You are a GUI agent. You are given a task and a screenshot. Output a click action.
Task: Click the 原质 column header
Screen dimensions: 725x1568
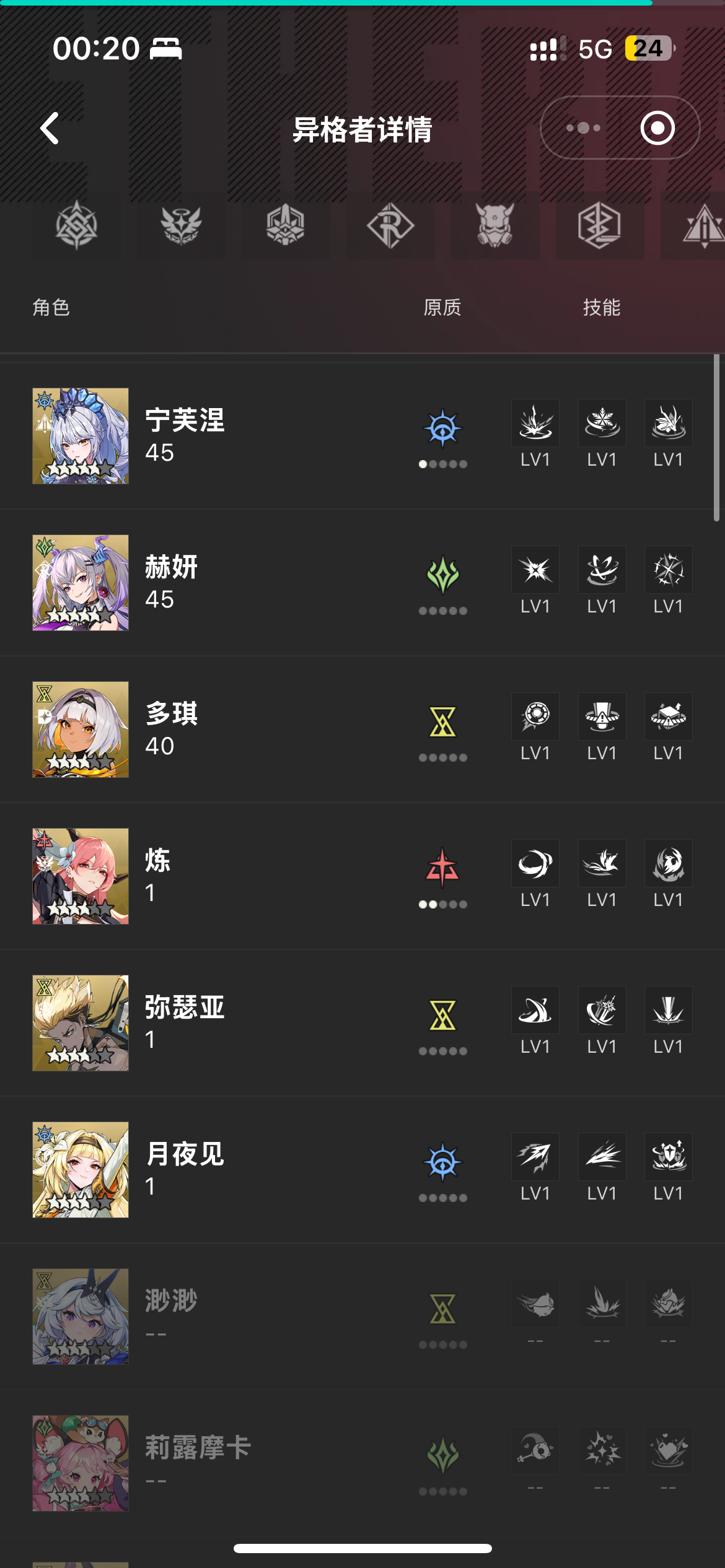[x=442, y=308]
